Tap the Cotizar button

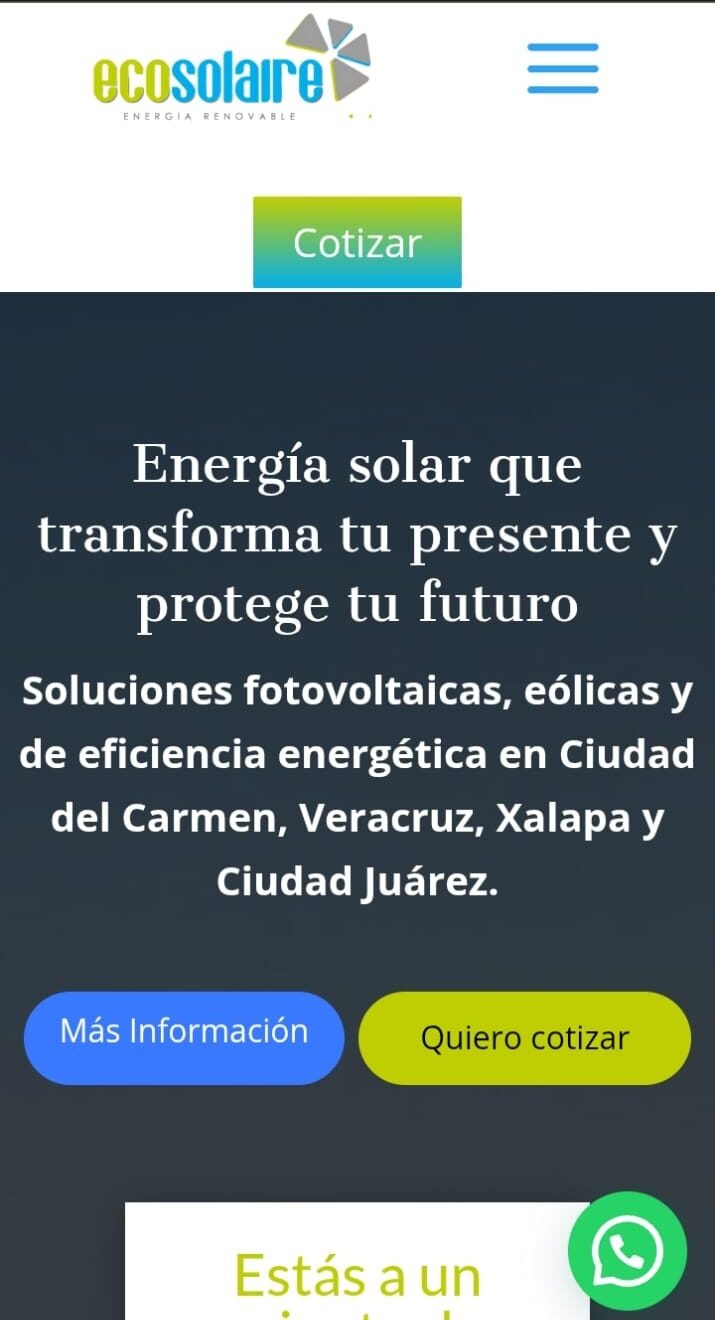[357, 243]
